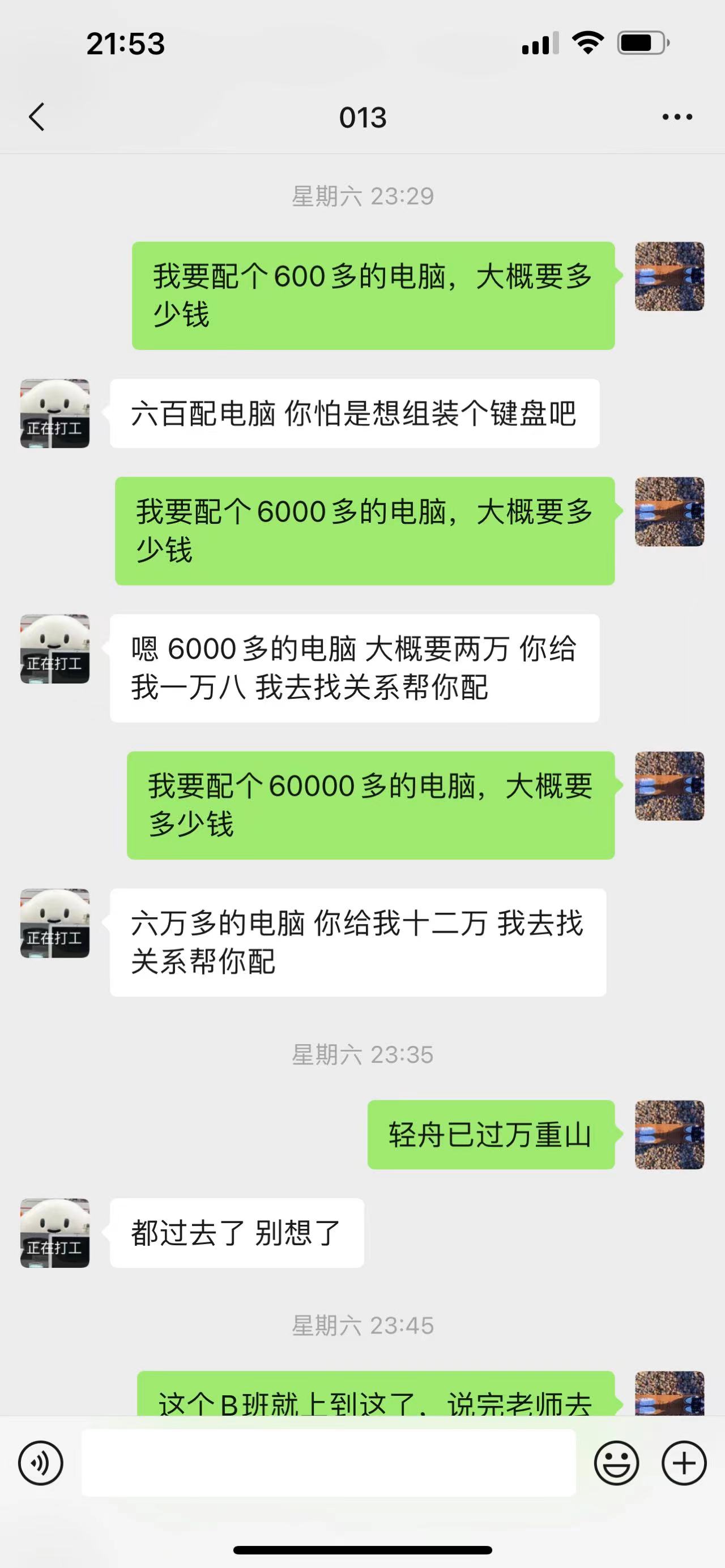Image resolution: width=725 pixels, height=1568 pixels.
Task: Go back to the chat list
Action: (36, 117)
